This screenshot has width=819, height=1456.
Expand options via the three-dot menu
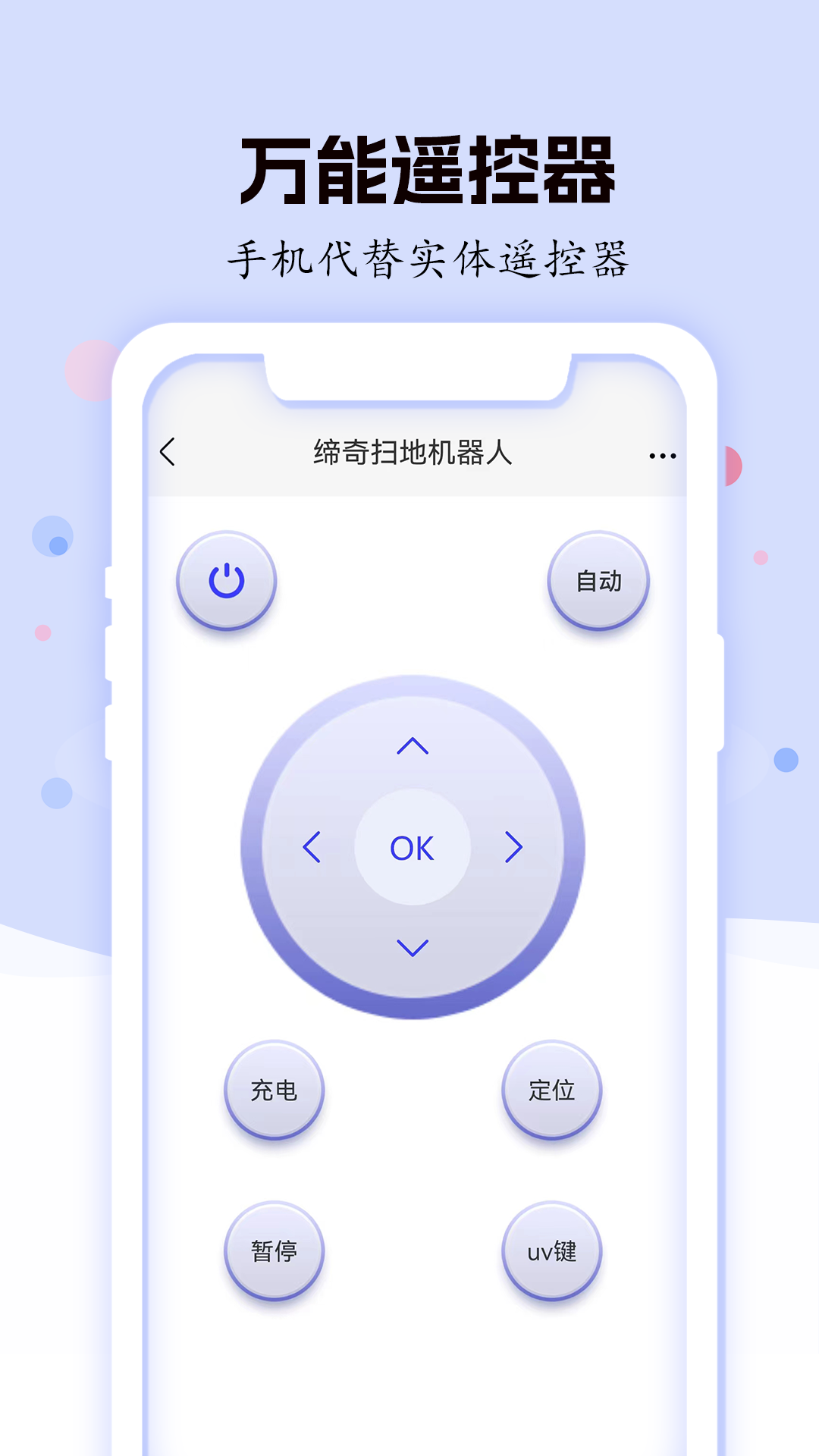tap(661, 453)
